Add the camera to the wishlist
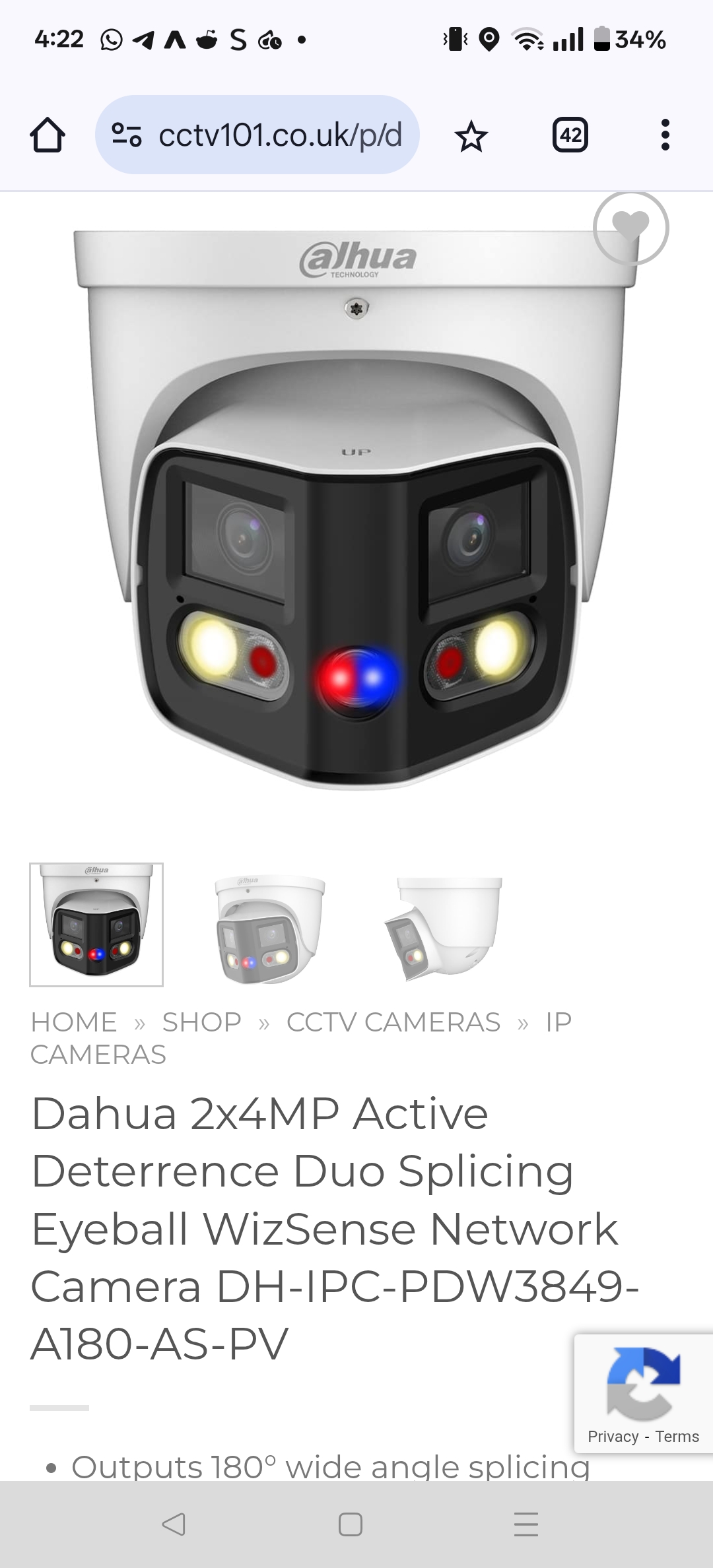Viewport: 713px width, 1568px height. tap(630, 228)
